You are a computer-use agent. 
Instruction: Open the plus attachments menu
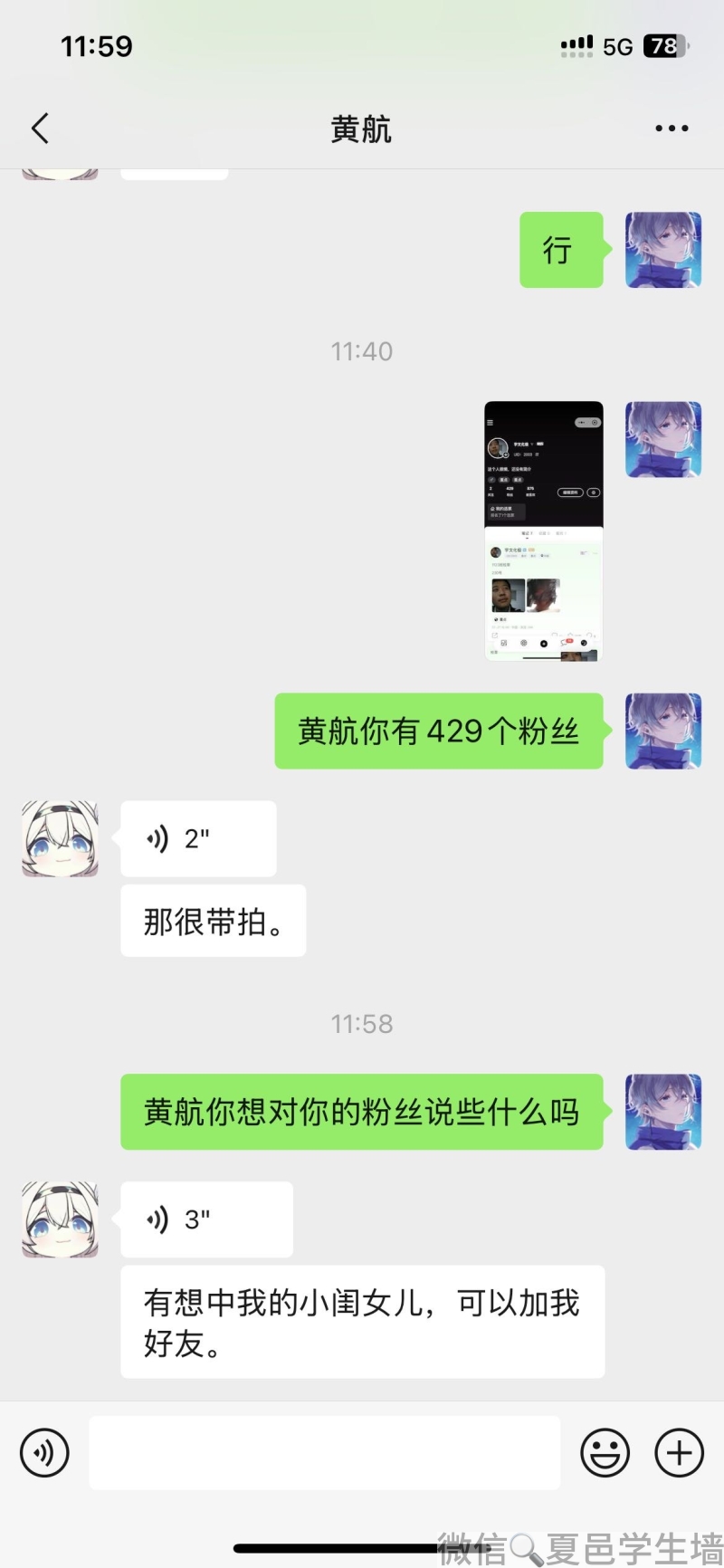(x=679, y=1453)
